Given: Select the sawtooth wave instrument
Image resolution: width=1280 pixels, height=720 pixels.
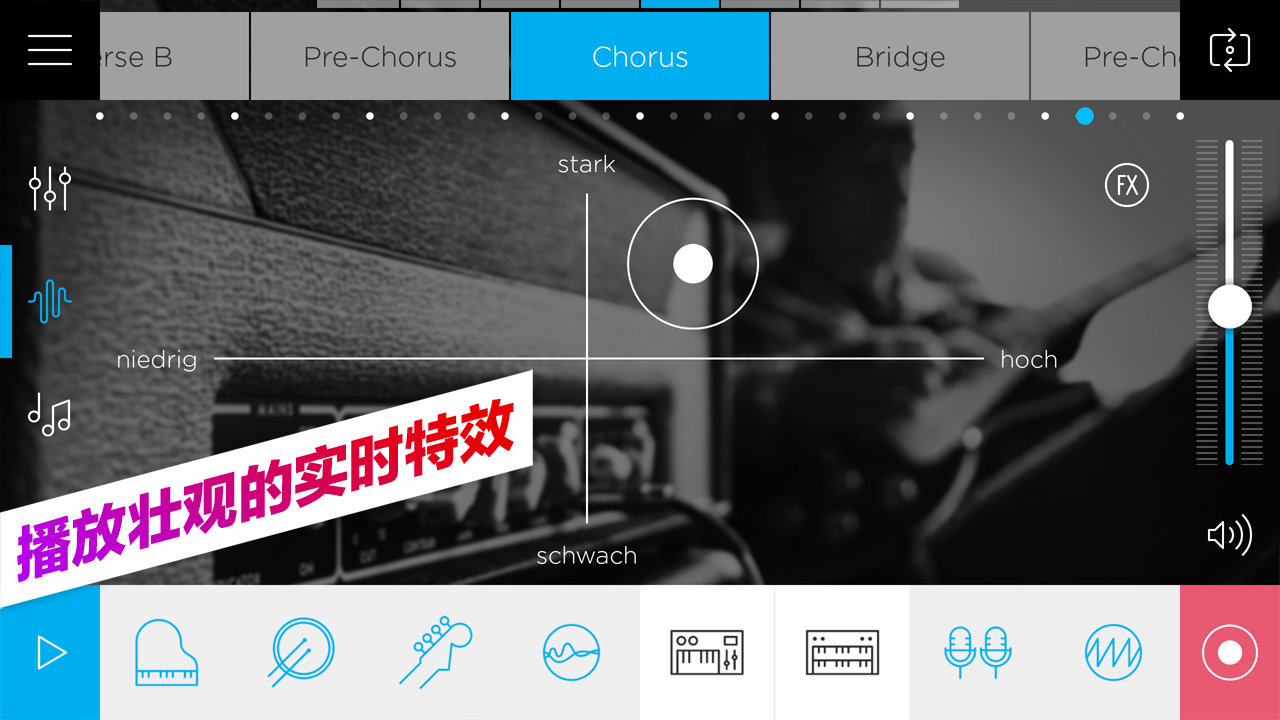Looking at the screenshot, I should 1113,653.
